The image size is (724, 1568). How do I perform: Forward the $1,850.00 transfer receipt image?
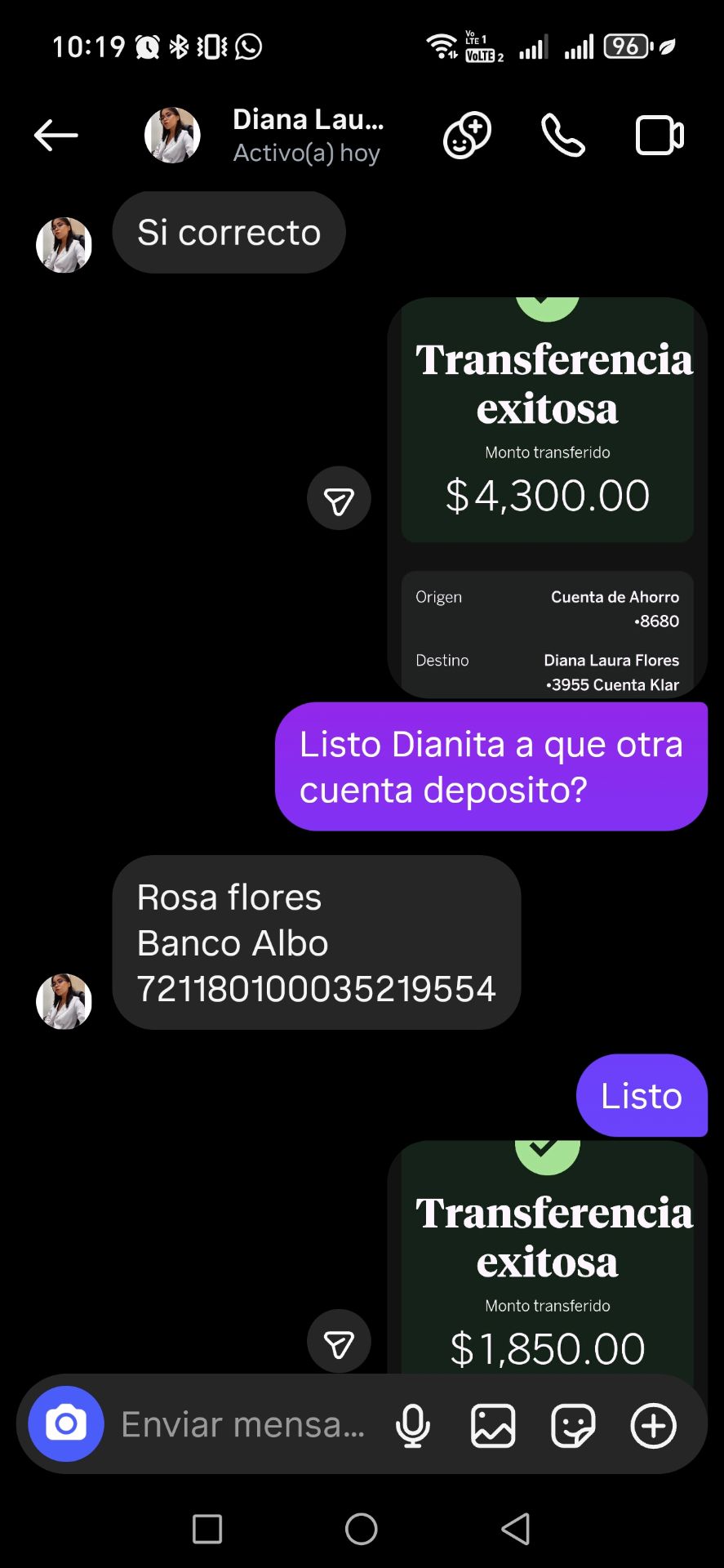point(339,1341)
